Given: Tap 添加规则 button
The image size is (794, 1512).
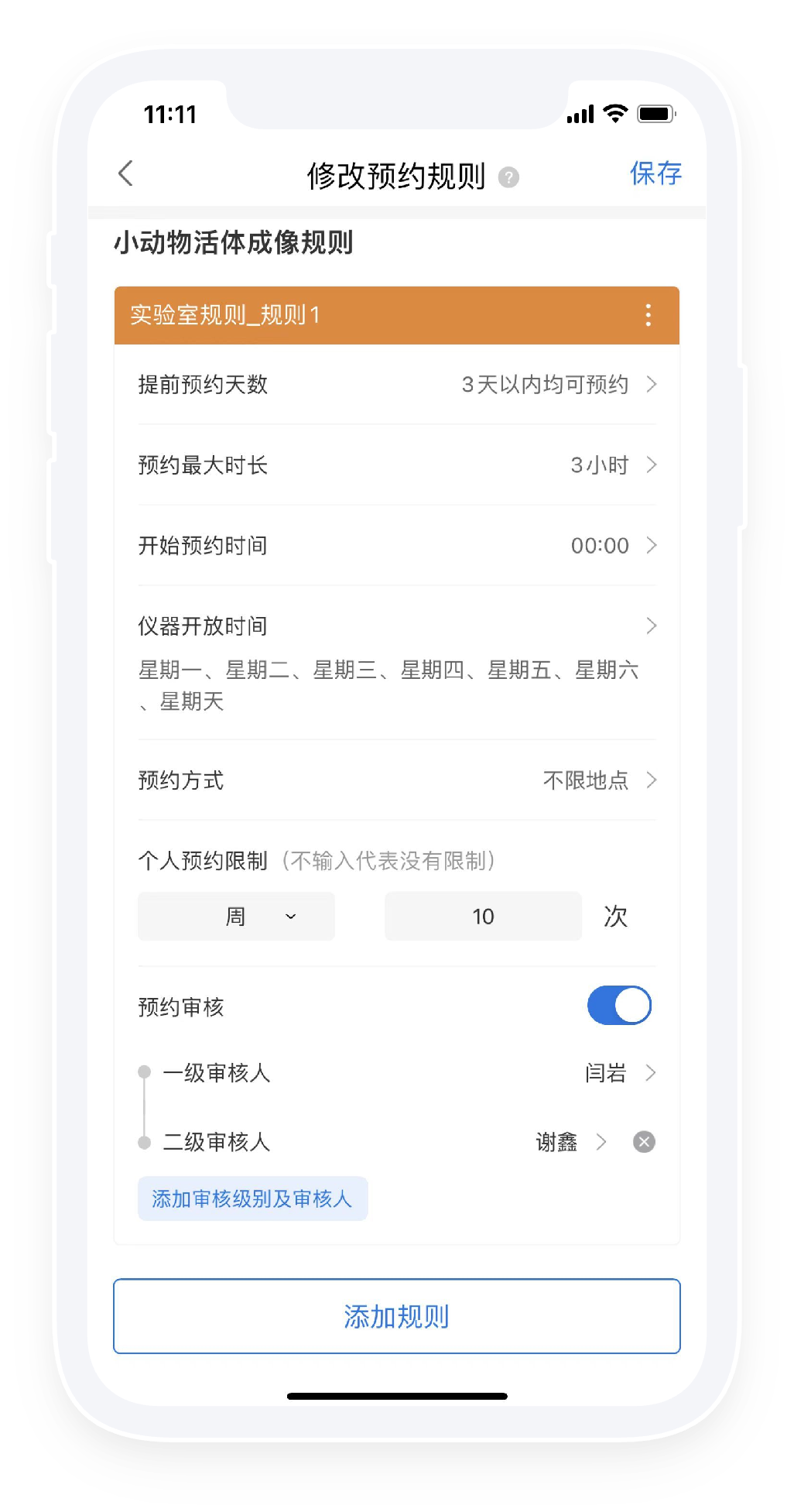Looking at the screenshot, I should pyautogui.click(x=396, y=1316).
